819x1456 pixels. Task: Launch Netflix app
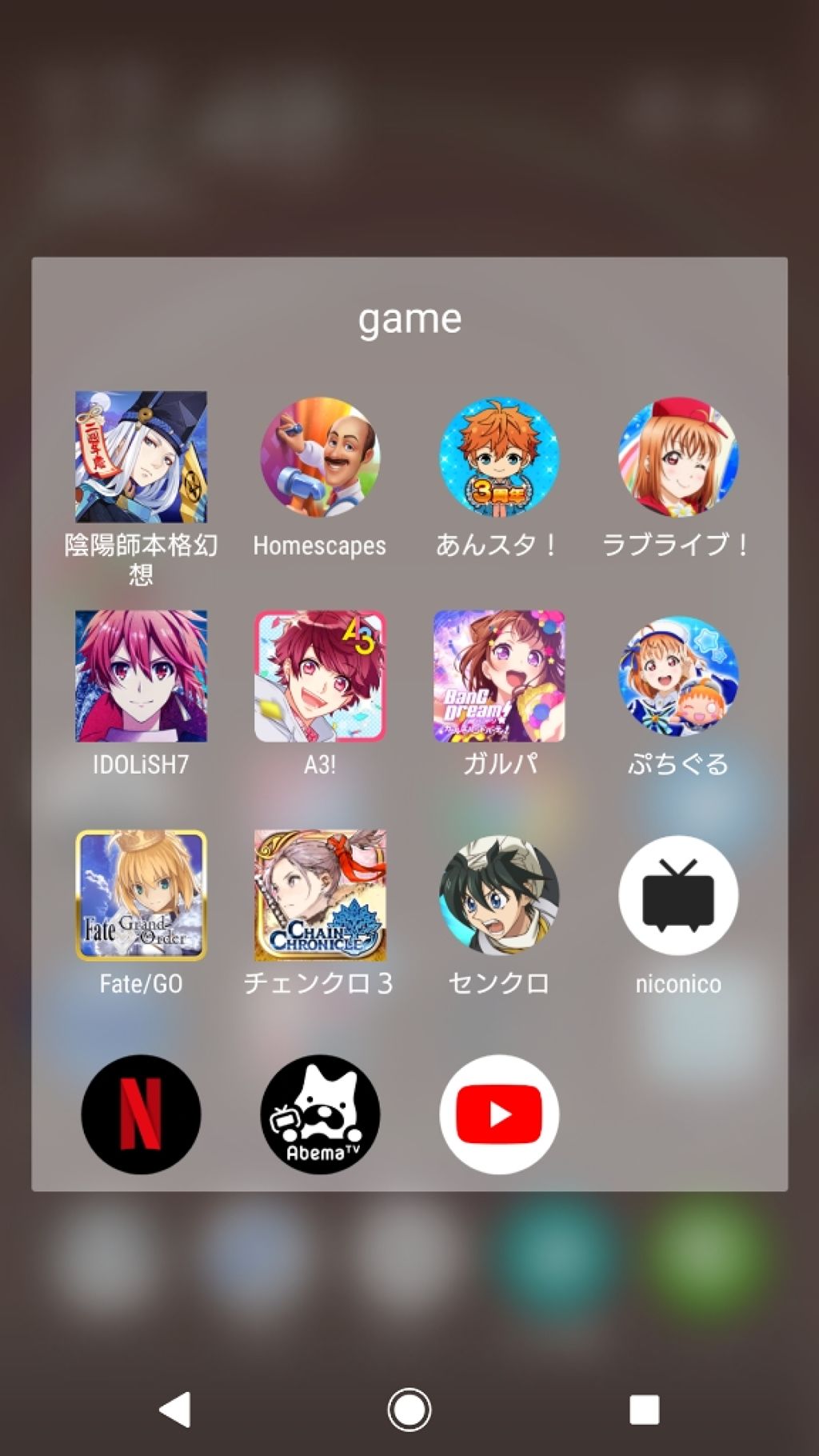pos(141,1114)
